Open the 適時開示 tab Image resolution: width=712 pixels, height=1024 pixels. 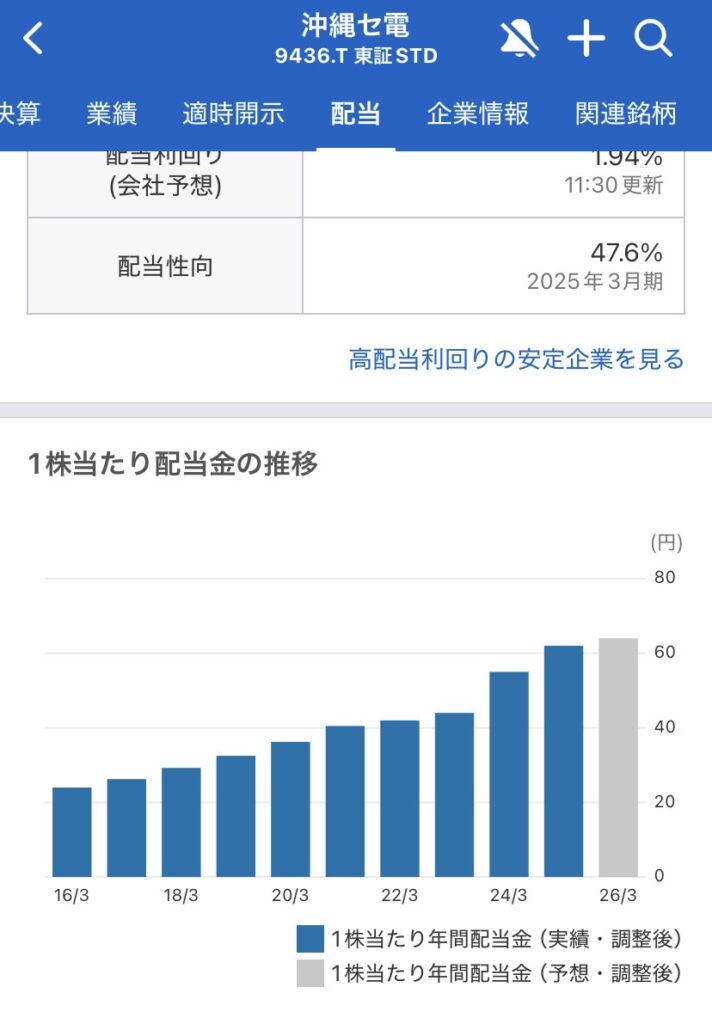[x=233, y=114]
